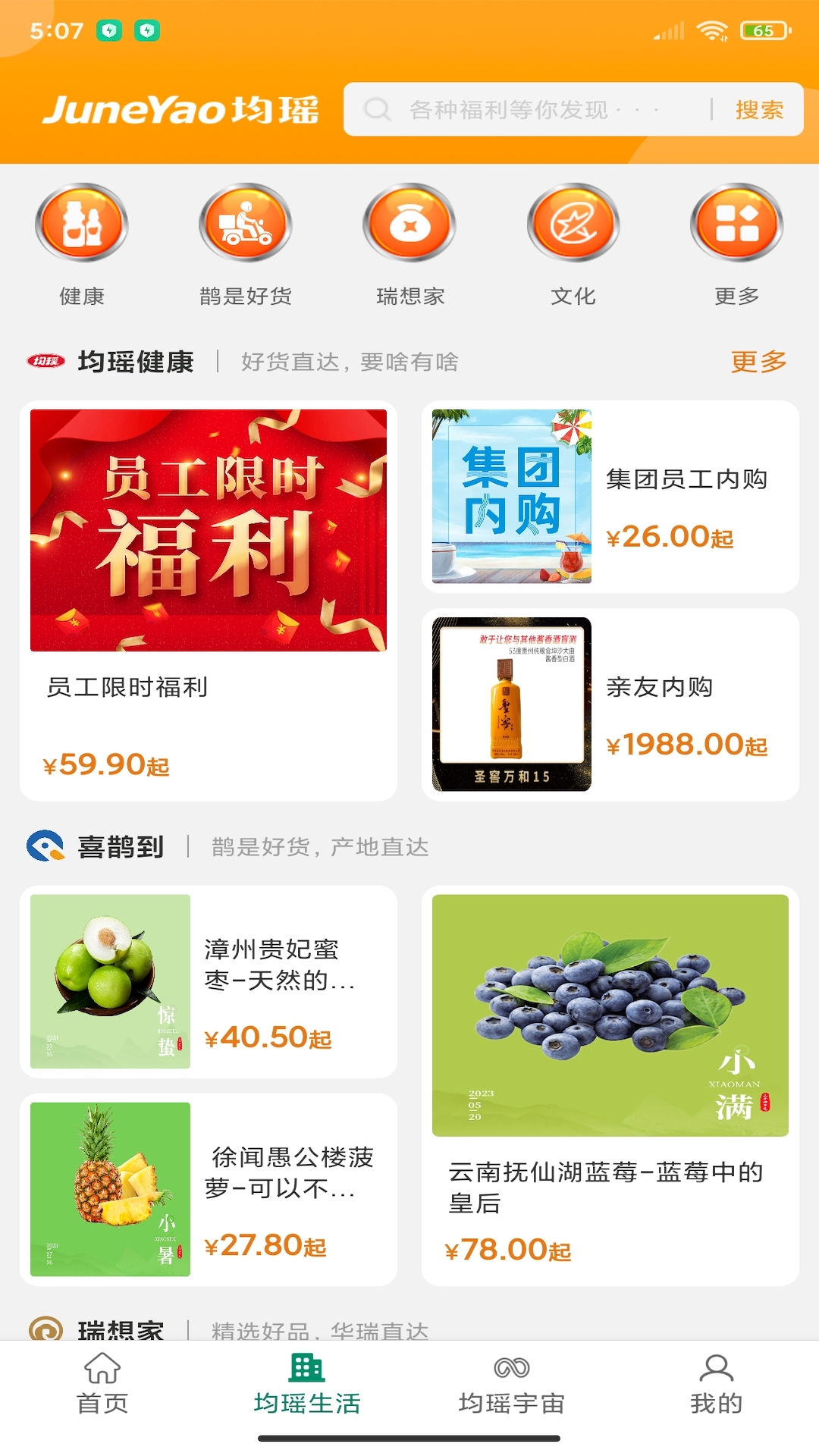Select the 均瑶生活 tab
819x1456 pixels.
[x=307, y=1385]
